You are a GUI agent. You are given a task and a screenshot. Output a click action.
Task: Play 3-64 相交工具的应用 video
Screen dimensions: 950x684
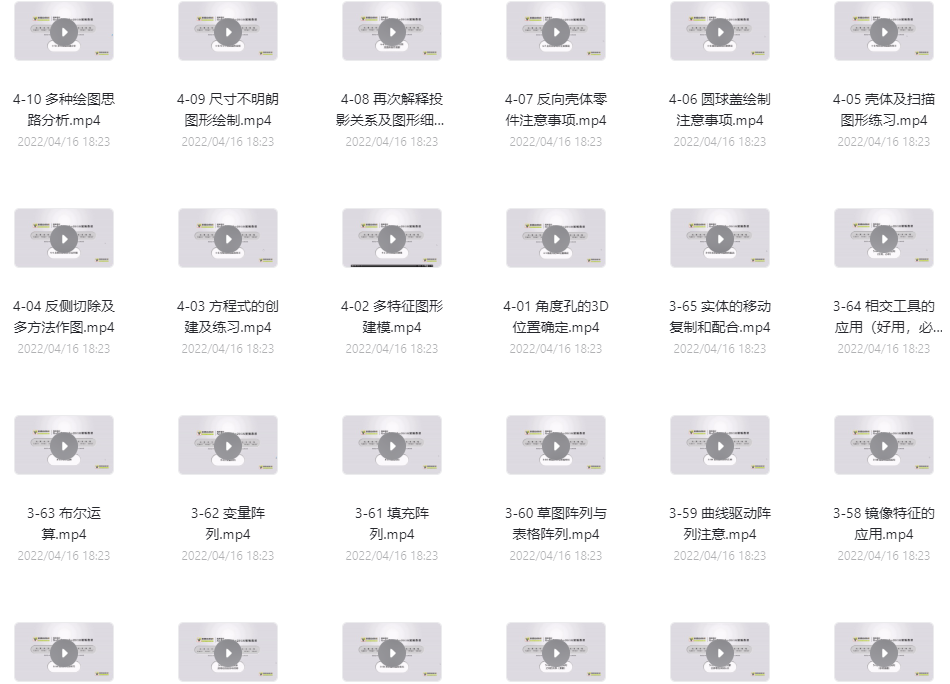[884, 239]
